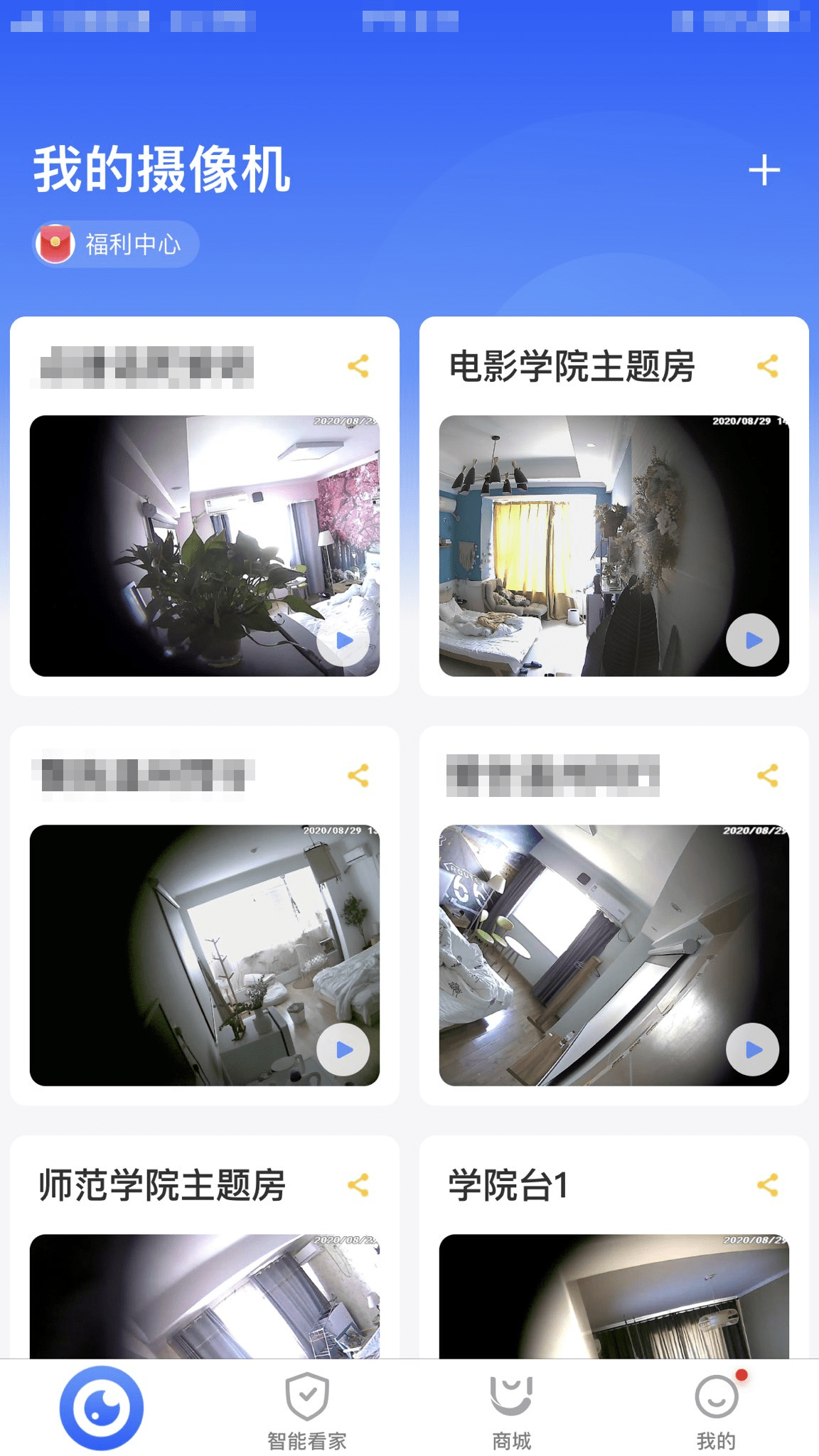The height and width of the screenshot is (1456, 819).
Task: Share the 师范学院主题房 camera
Action: (358, 1185)
